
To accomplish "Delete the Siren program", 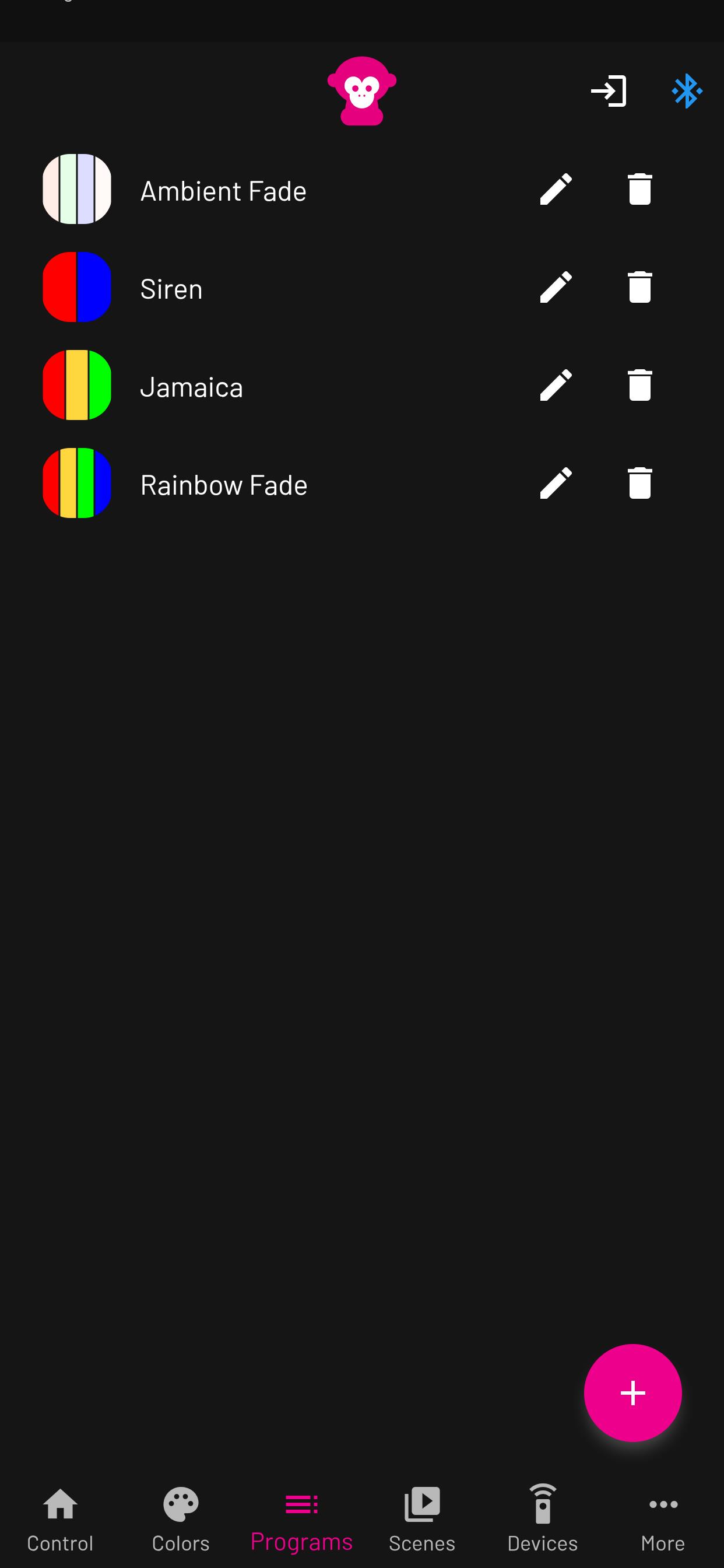I will (639, 288).
